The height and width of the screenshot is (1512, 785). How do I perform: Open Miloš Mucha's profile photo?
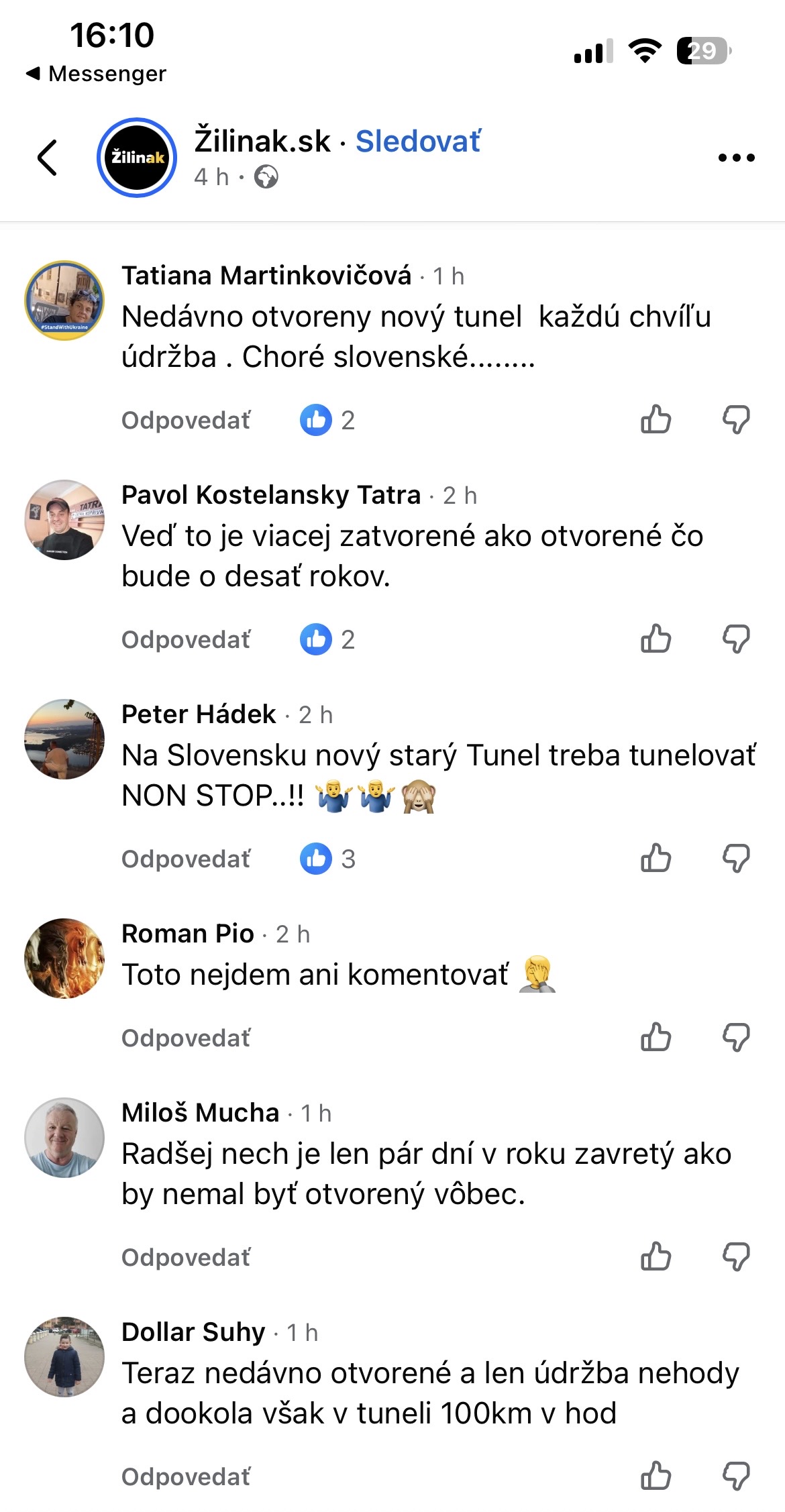[x=64, y=1138]
